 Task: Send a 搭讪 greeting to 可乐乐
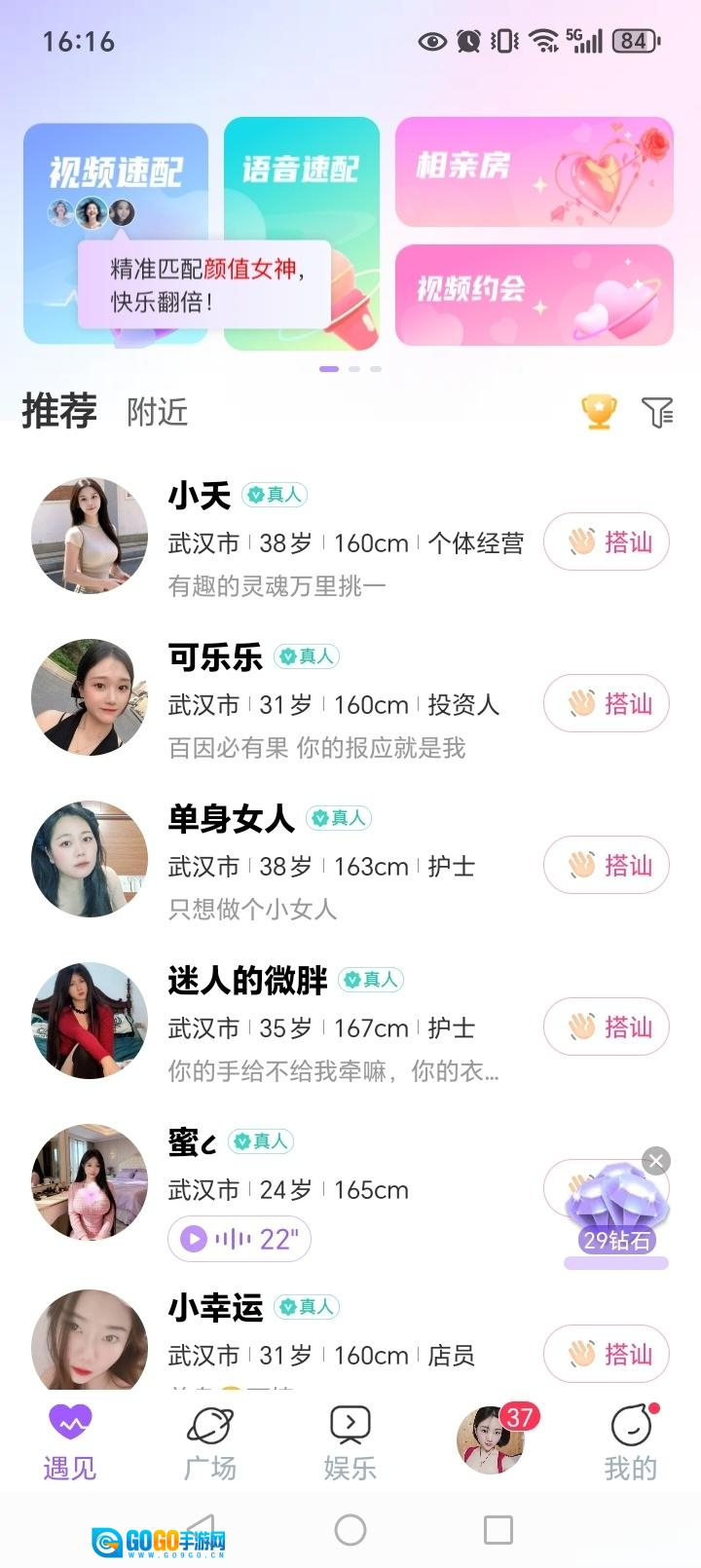(606, 703)
